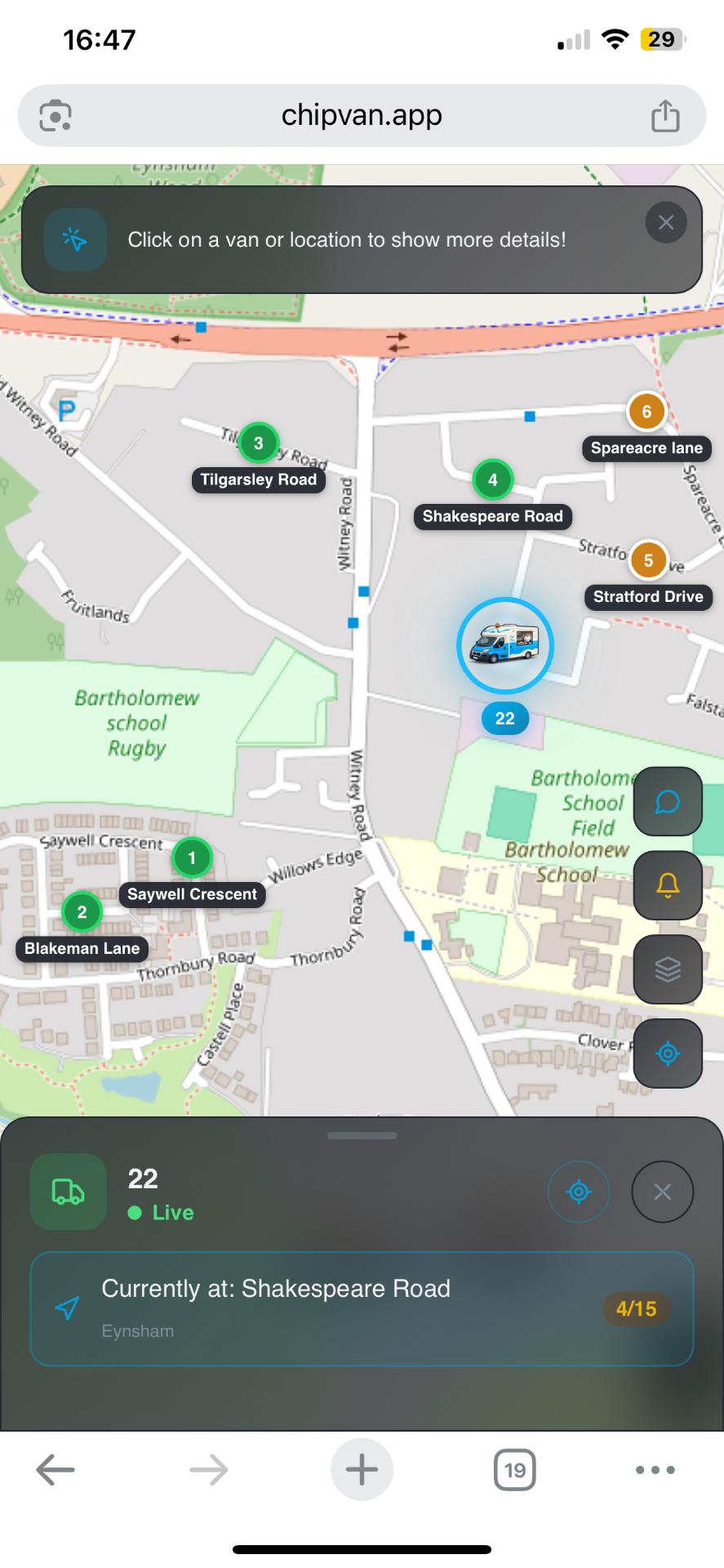Select stop 3 Tilgarsley Road marker

coord(259,443)
